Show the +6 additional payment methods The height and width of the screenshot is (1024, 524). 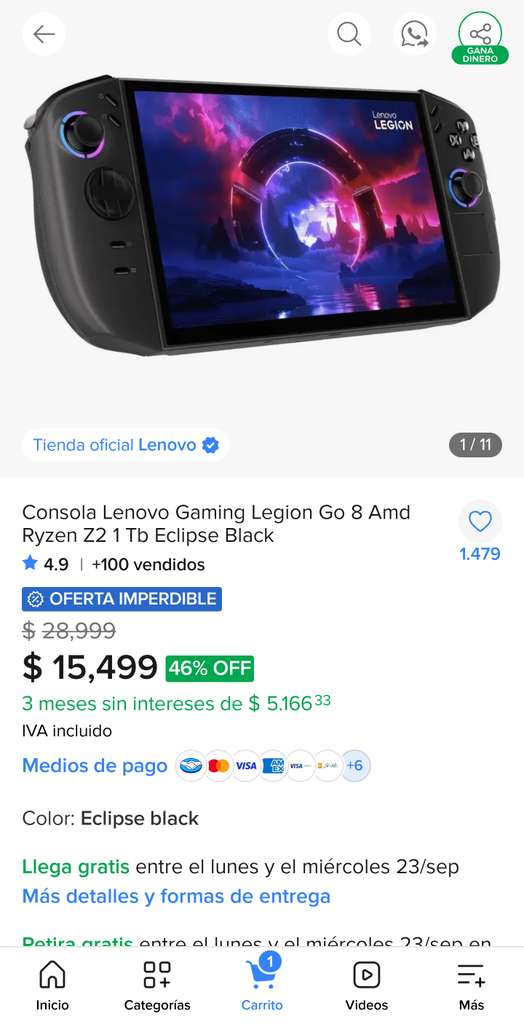[x=355, y=765]
